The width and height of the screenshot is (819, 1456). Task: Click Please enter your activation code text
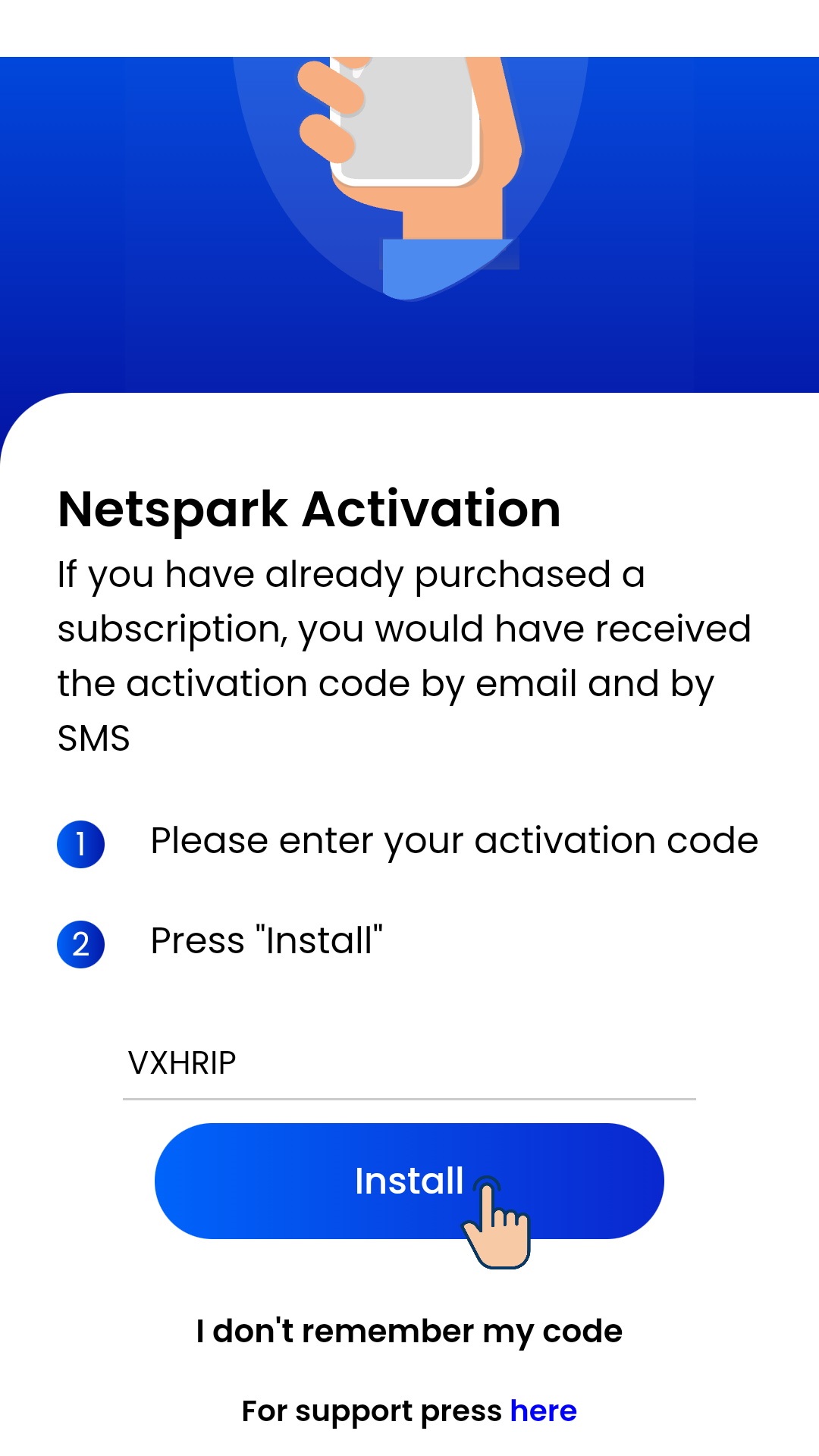[x=455, y=840]
